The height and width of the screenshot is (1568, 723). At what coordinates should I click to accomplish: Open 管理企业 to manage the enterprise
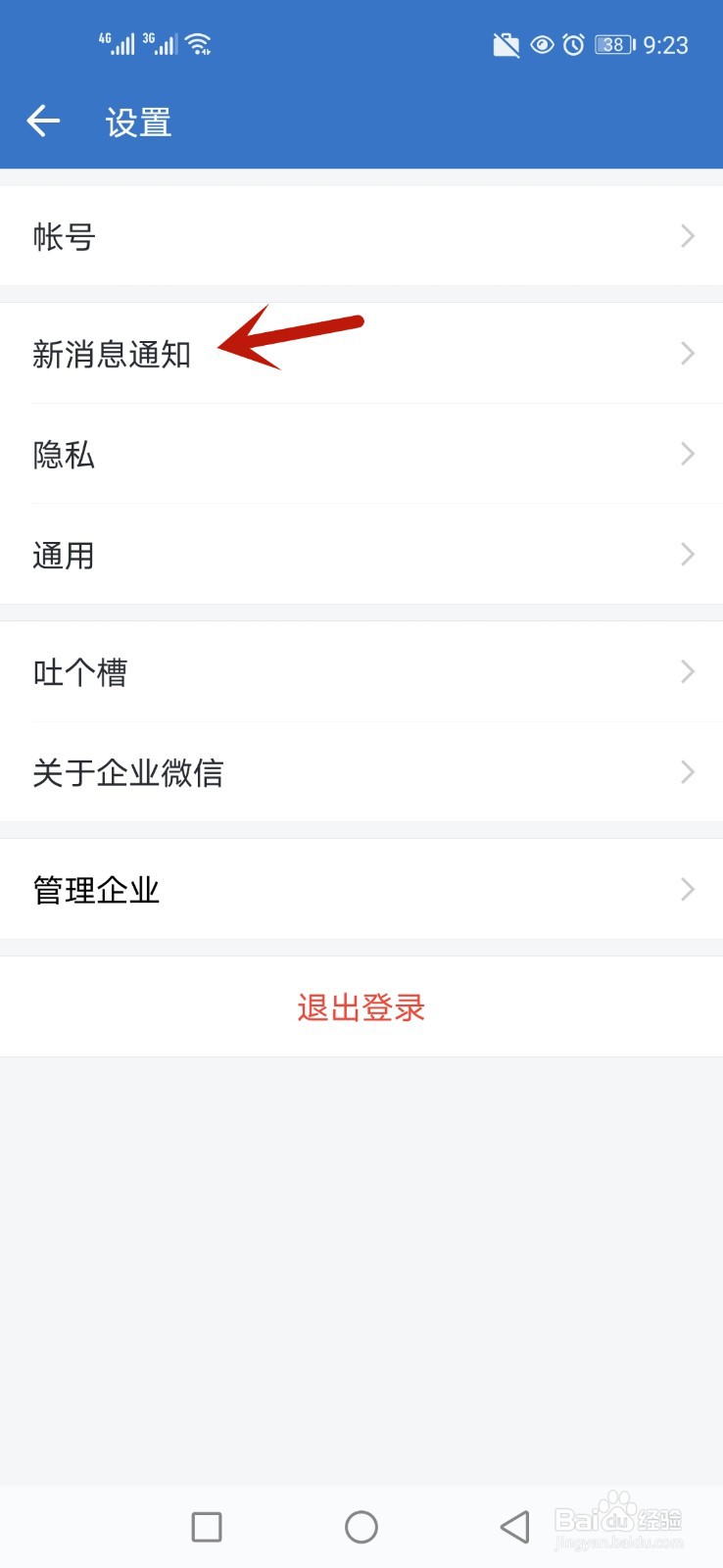click(x=361, y=889)
